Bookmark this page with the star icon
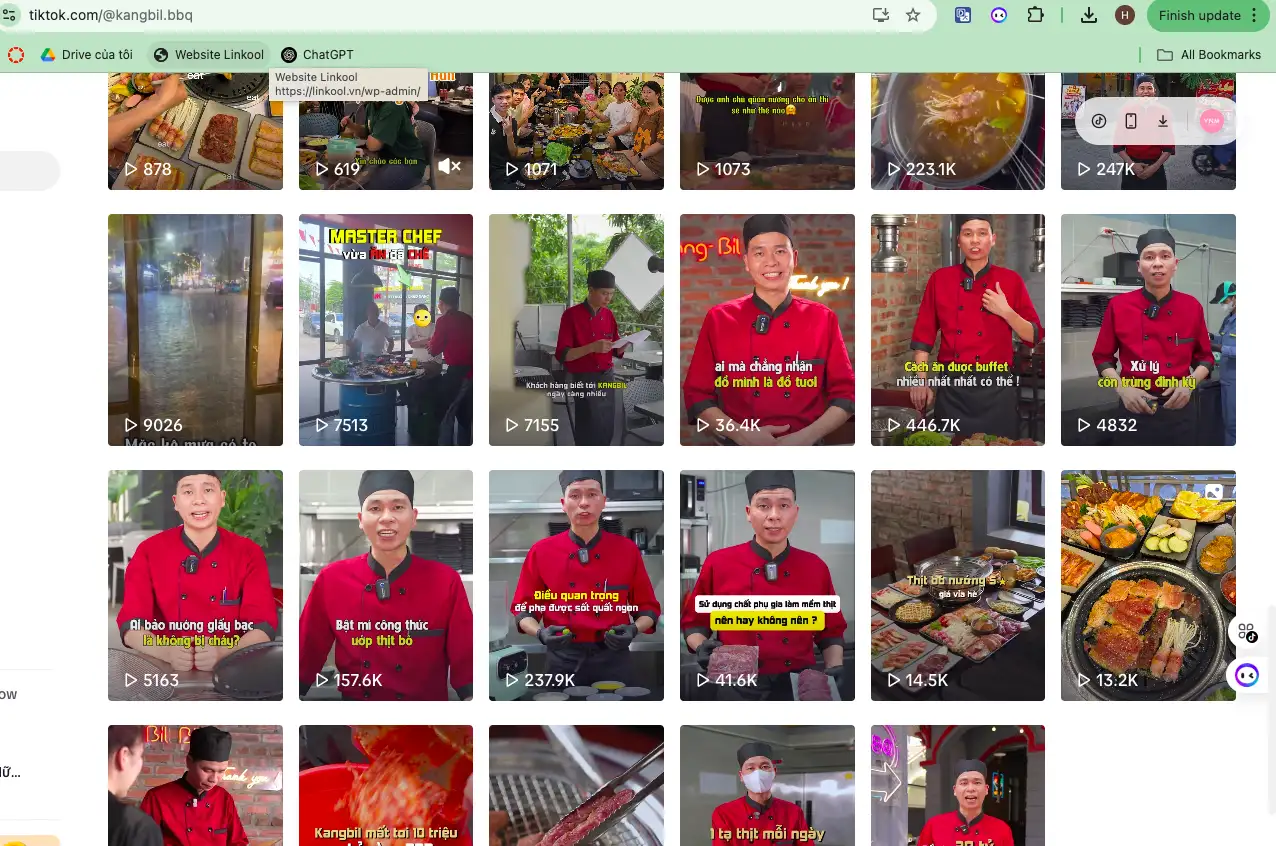The image size is (1276, 846). click(x=913, y=15)
